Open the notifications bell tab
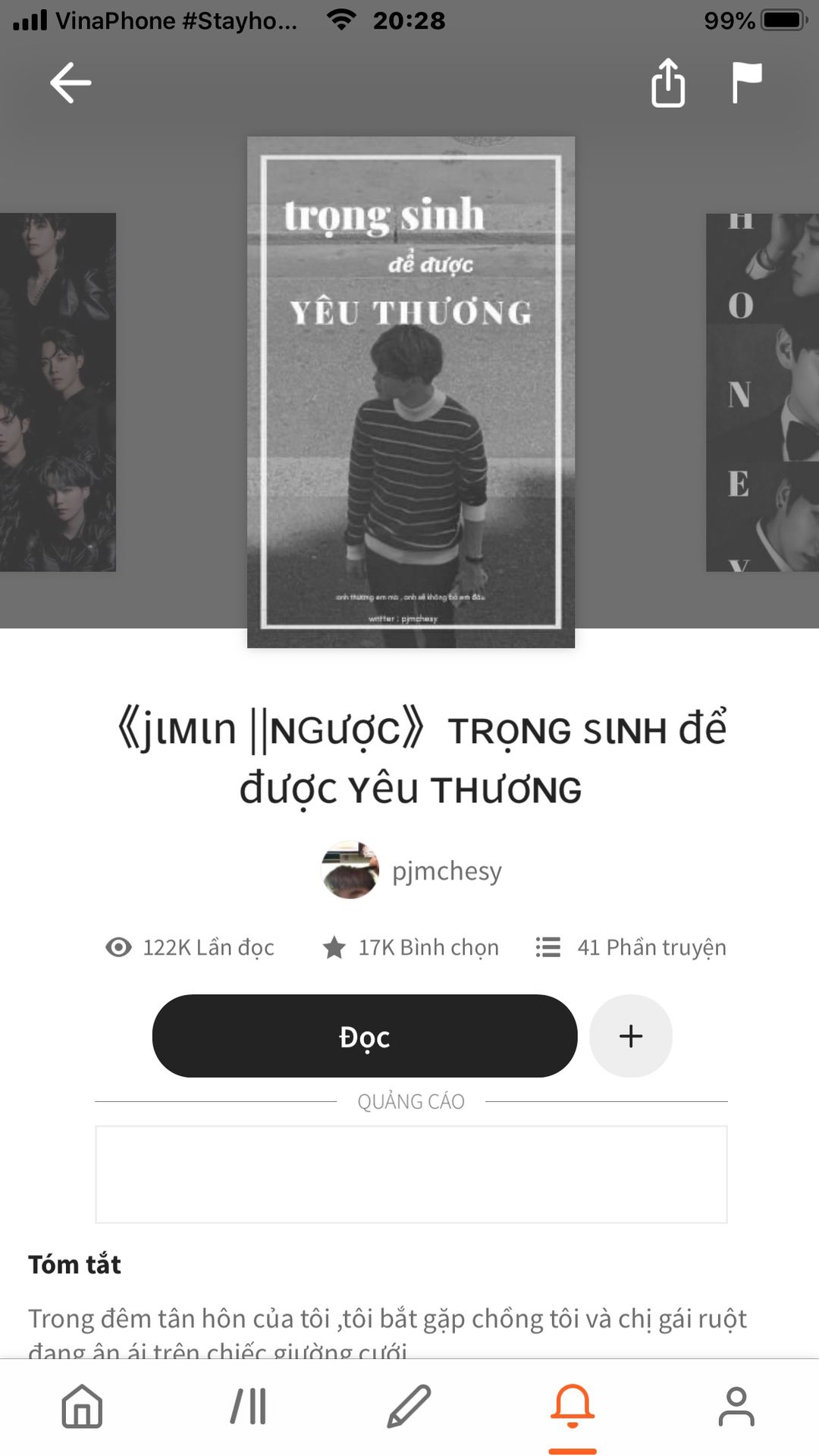The height and width of the screenshot is (1456, 819). click(573, 1406)
